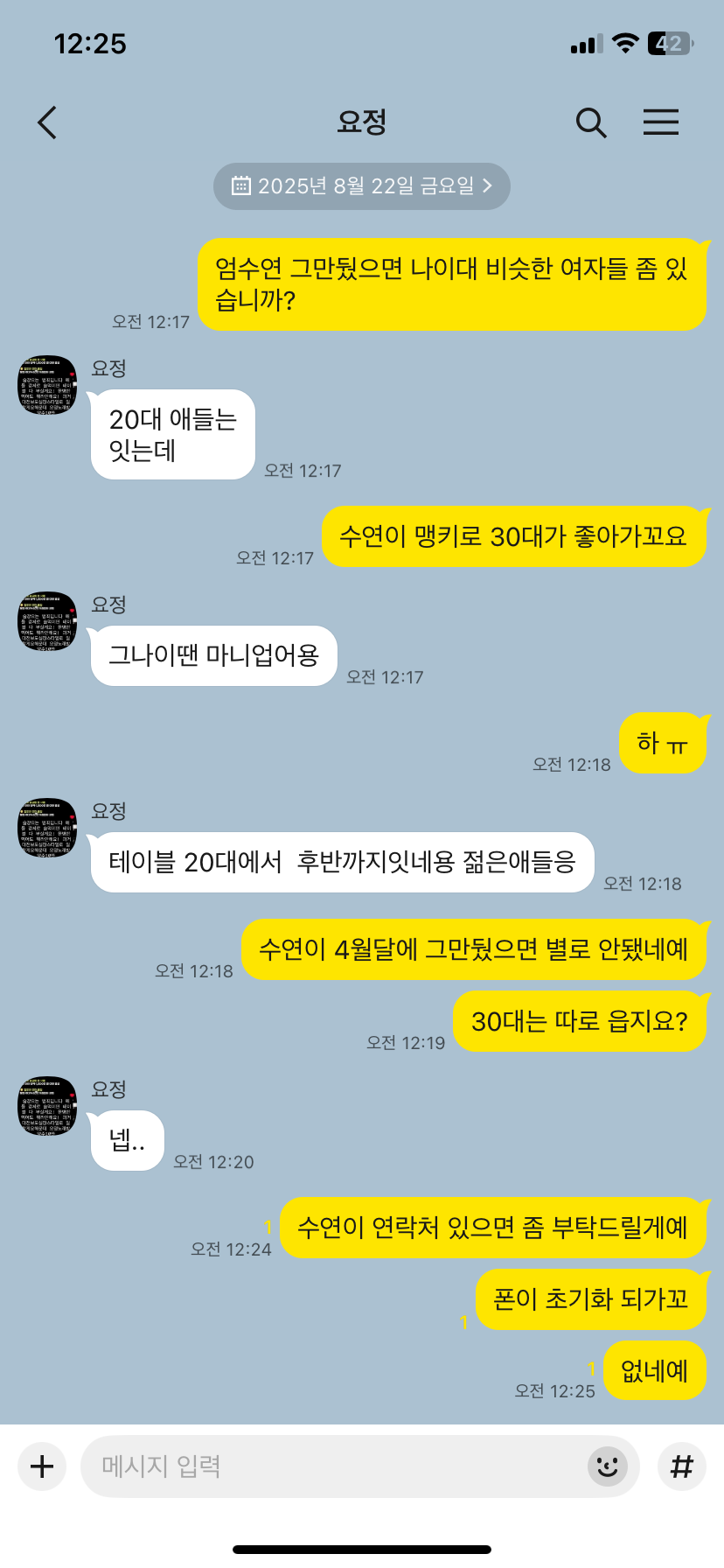Viewport: 724px width, 1568px height.
Task: Tap the hashtag search button
Action: 681,1466
